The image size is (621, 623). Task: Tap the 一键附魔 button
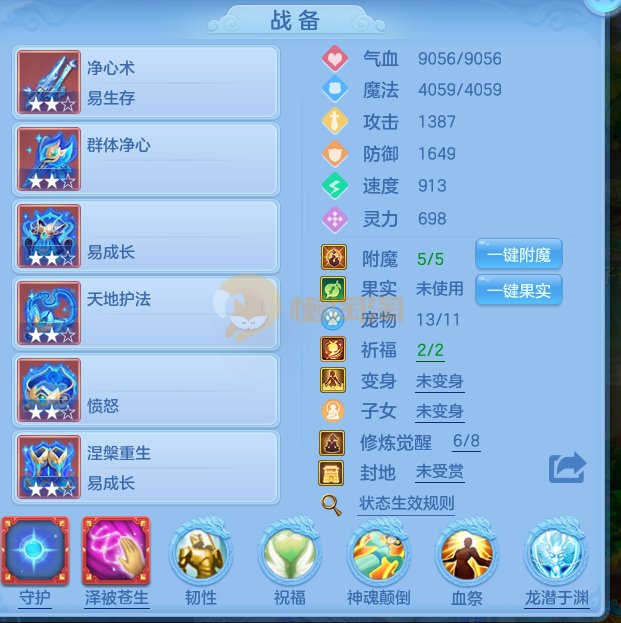(x=518, y=255)
